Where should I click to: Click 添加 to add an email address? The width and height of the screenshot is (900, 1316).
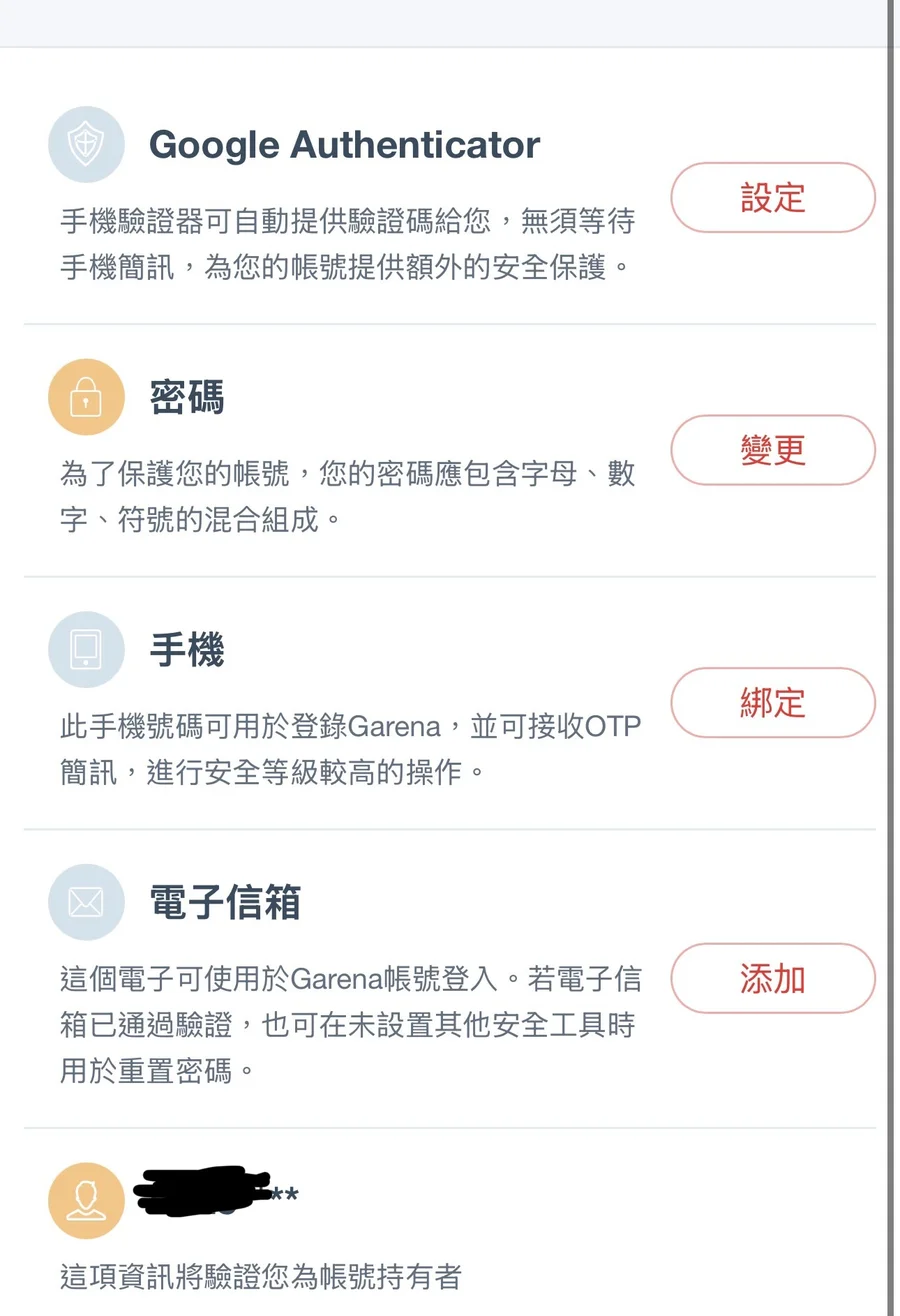pyautogui.click(x=773, y=979)
